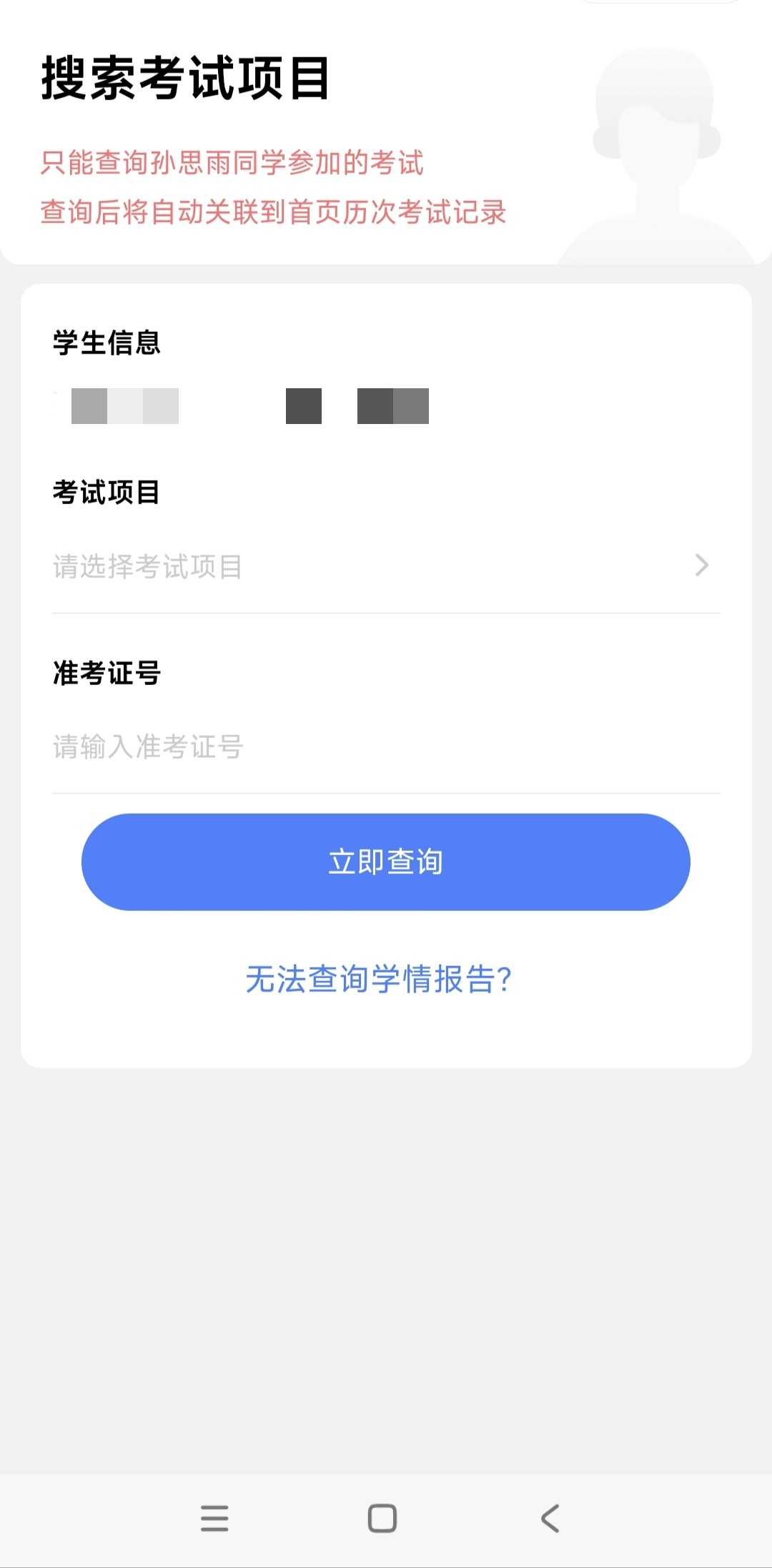The height and width of the screenshot is (1568, 772).
Task: Focus the 请输入准考证号 input field
Action: click(x=386, y=747)
